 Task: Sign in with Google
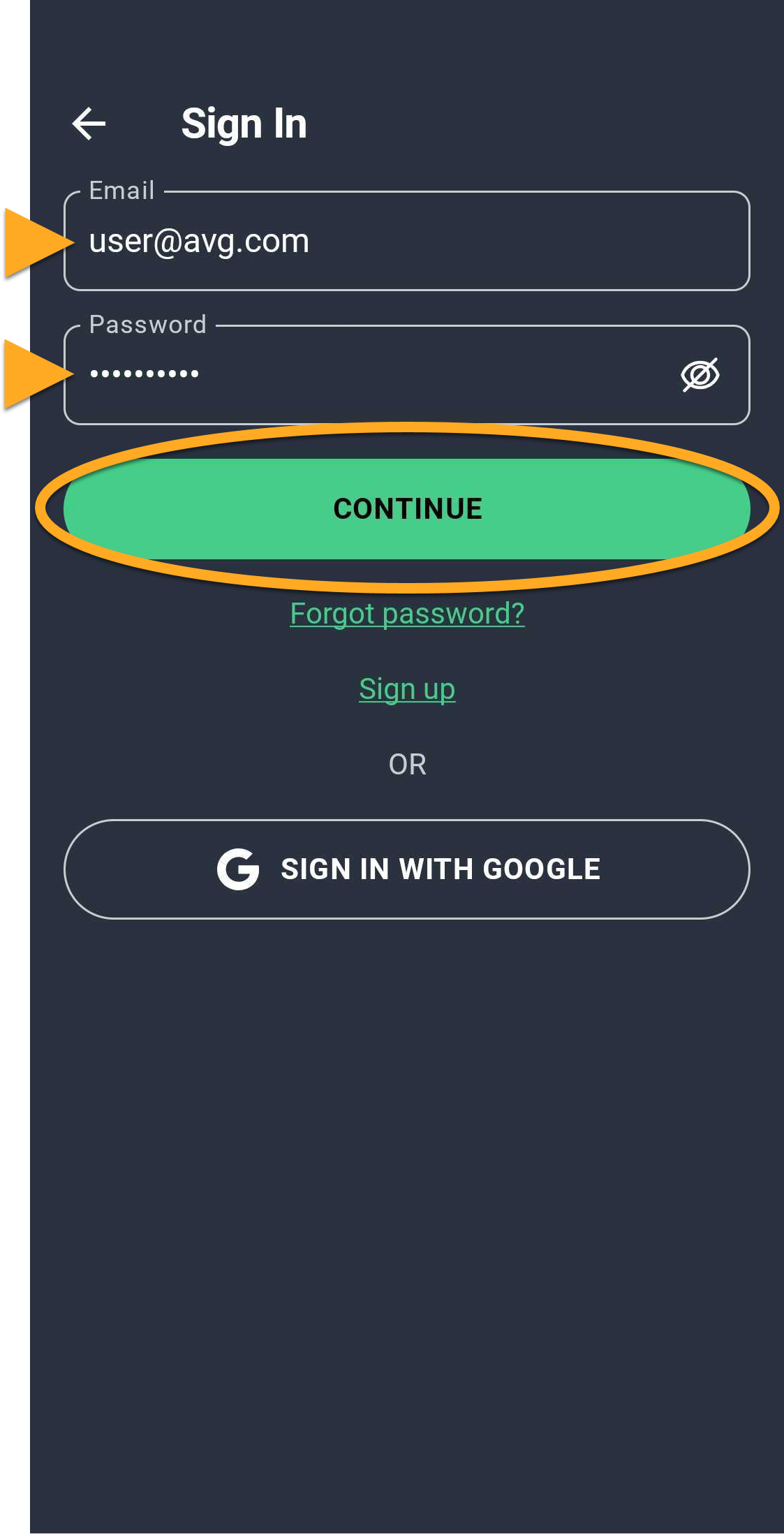point(407,869)
